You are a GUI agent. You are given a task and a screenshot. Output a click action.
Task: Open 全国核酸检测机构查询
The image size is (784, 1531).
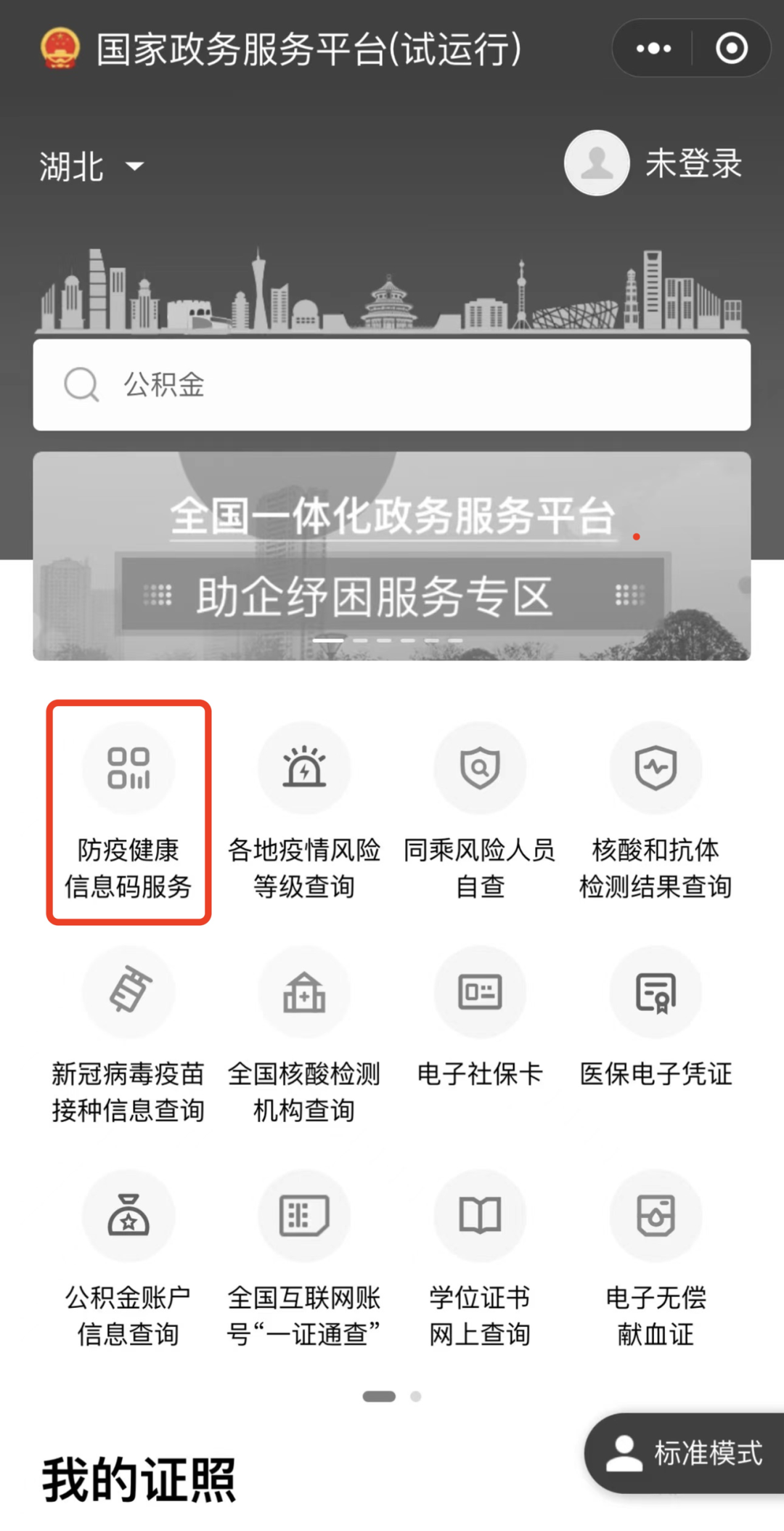coord(304,1036)
